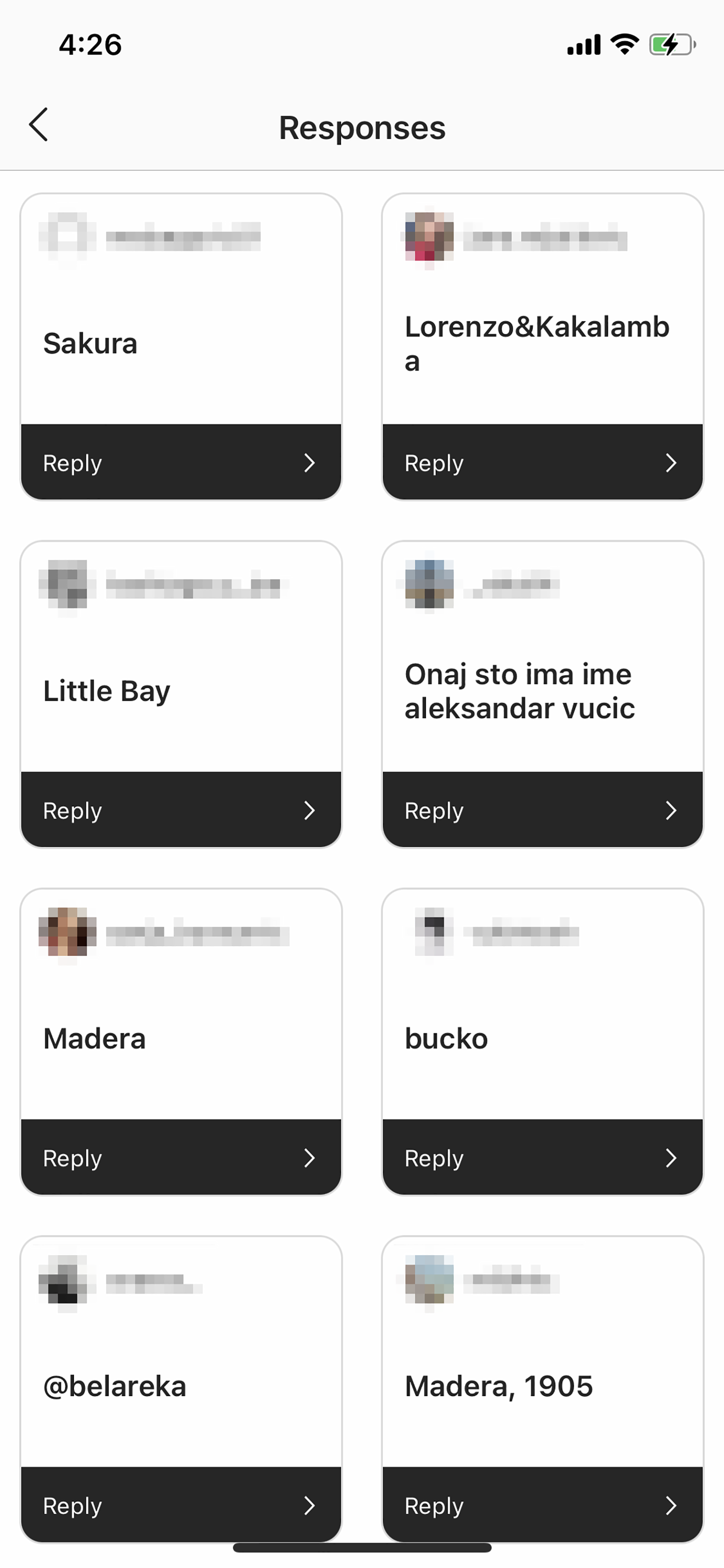Reply to the Madera, 1905 response
This screenshot has height=1568, width=724.
click(542, 1505)
